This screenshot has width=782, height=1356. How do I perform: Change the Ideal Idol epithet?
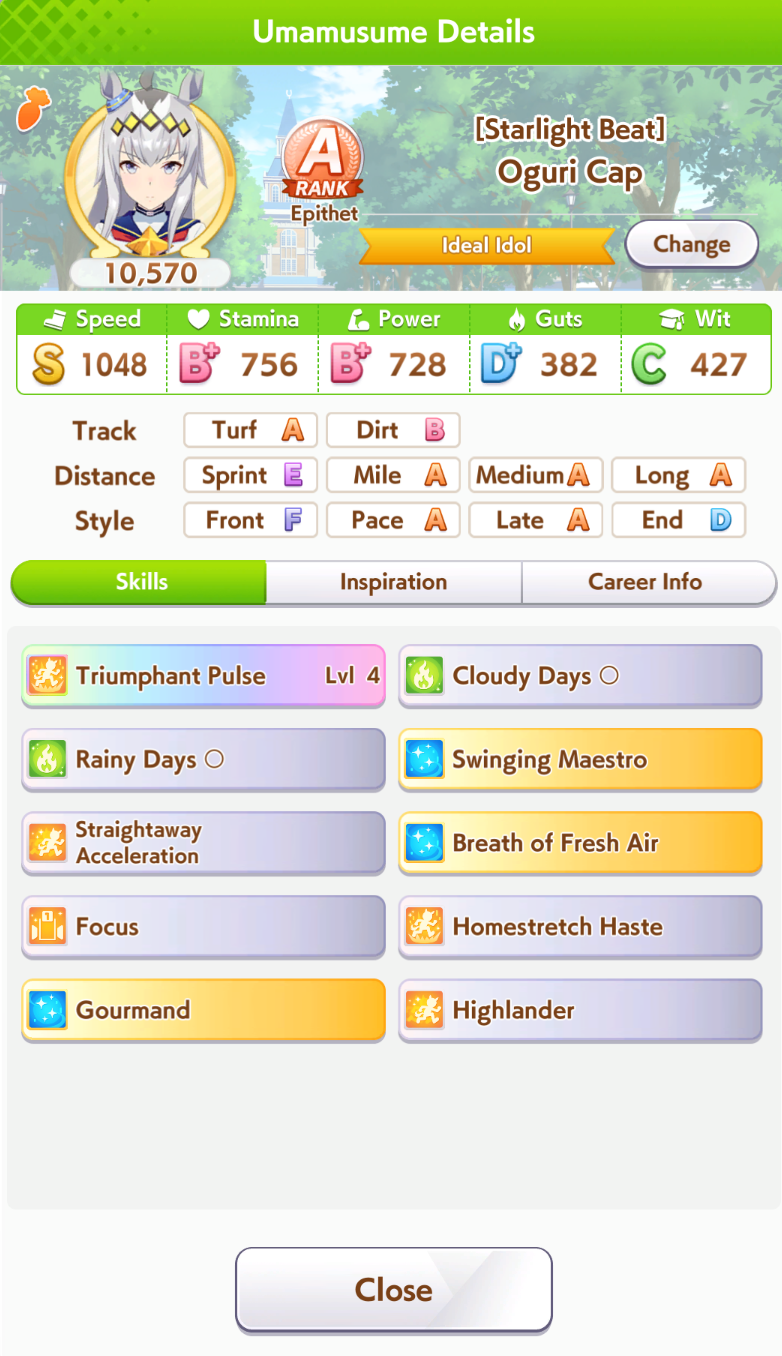[x=692, y=244]
